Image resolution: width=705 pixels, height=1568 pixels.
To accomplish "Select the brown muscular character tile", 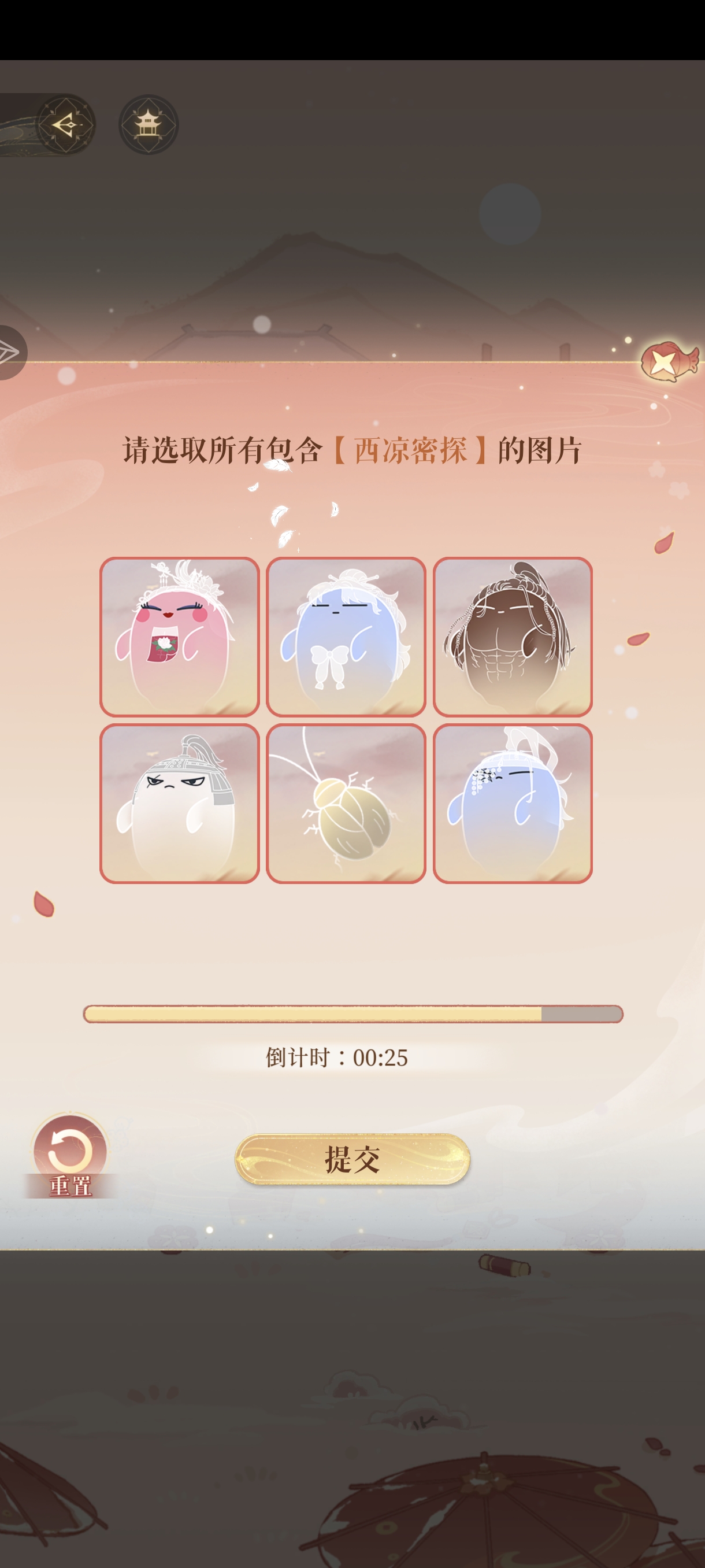I will click(x=512, y=636).
